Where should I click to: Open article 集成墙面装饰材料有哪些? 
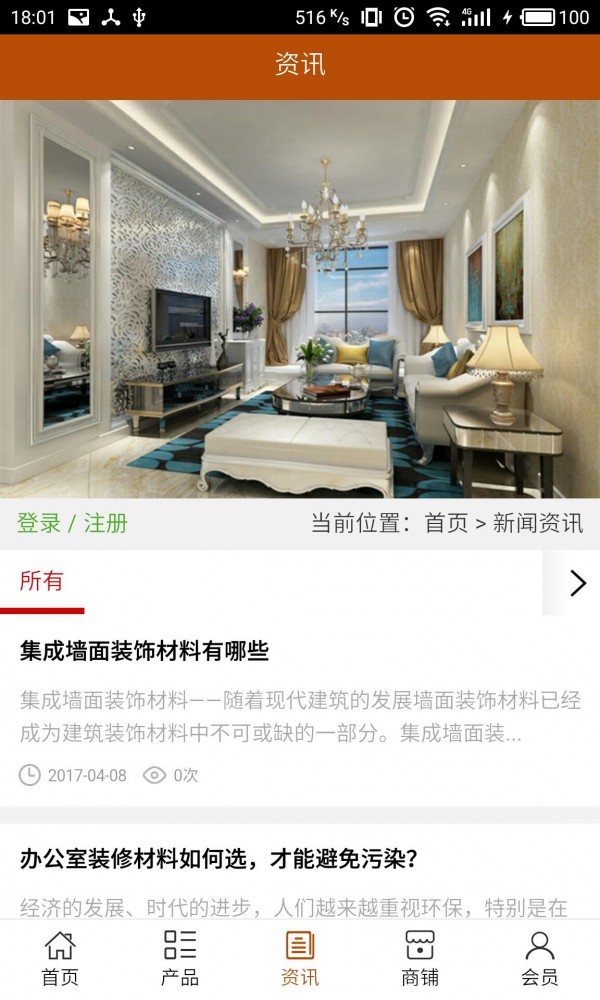coord(145,651)
